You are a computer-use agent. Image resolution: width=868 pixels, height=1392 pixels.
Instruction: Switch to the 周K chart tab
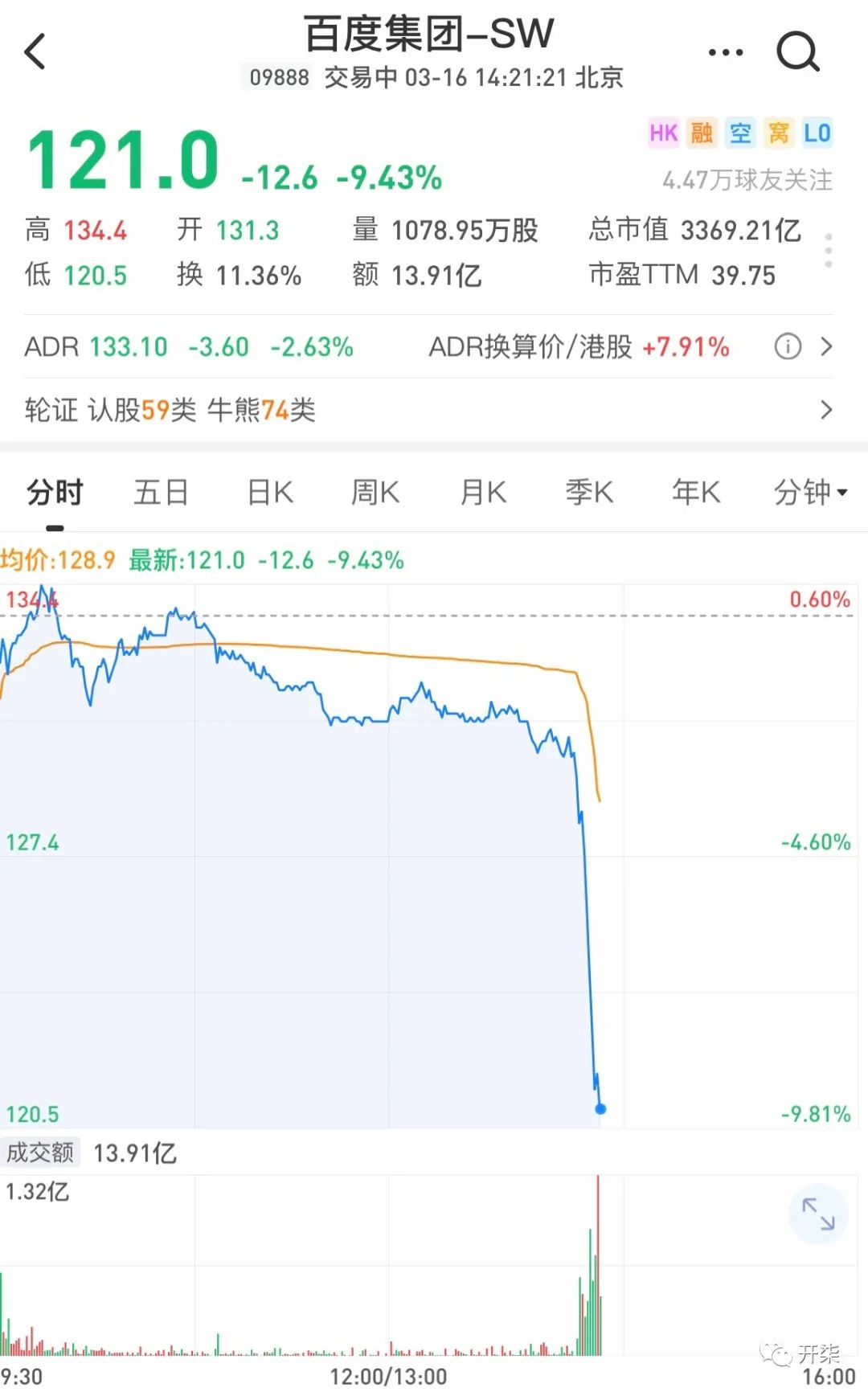(x=375, y=492)
